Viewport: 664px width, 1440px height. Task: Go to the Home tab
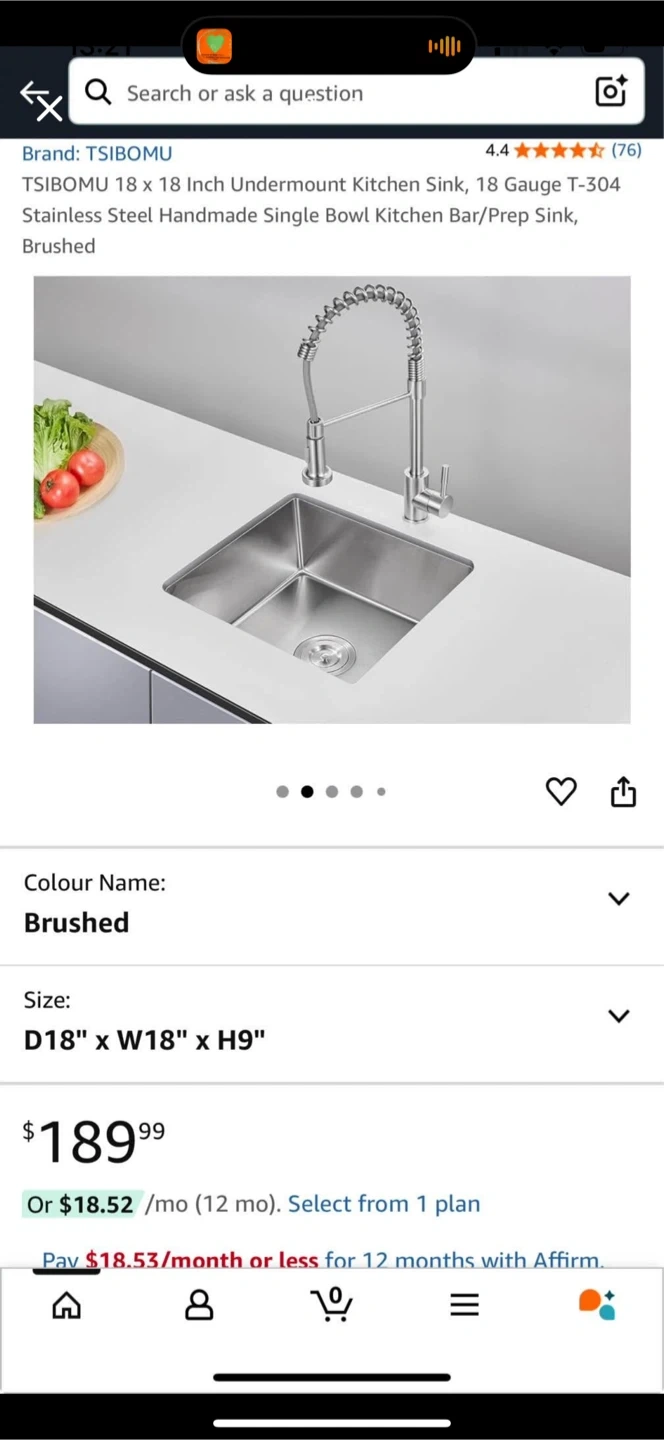click(x=66, y=1305)
